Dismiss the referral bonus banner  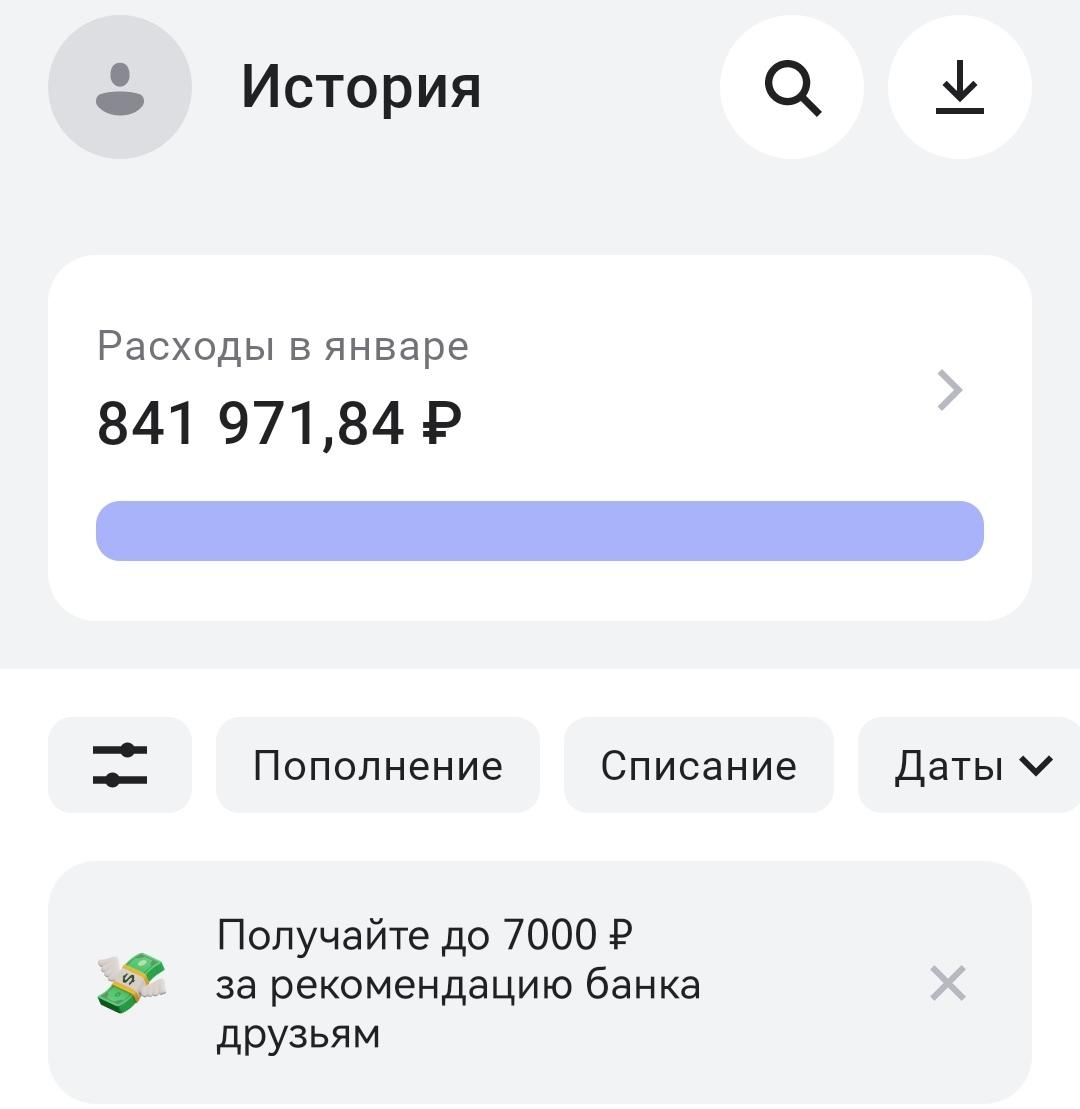tap(947, 984)
